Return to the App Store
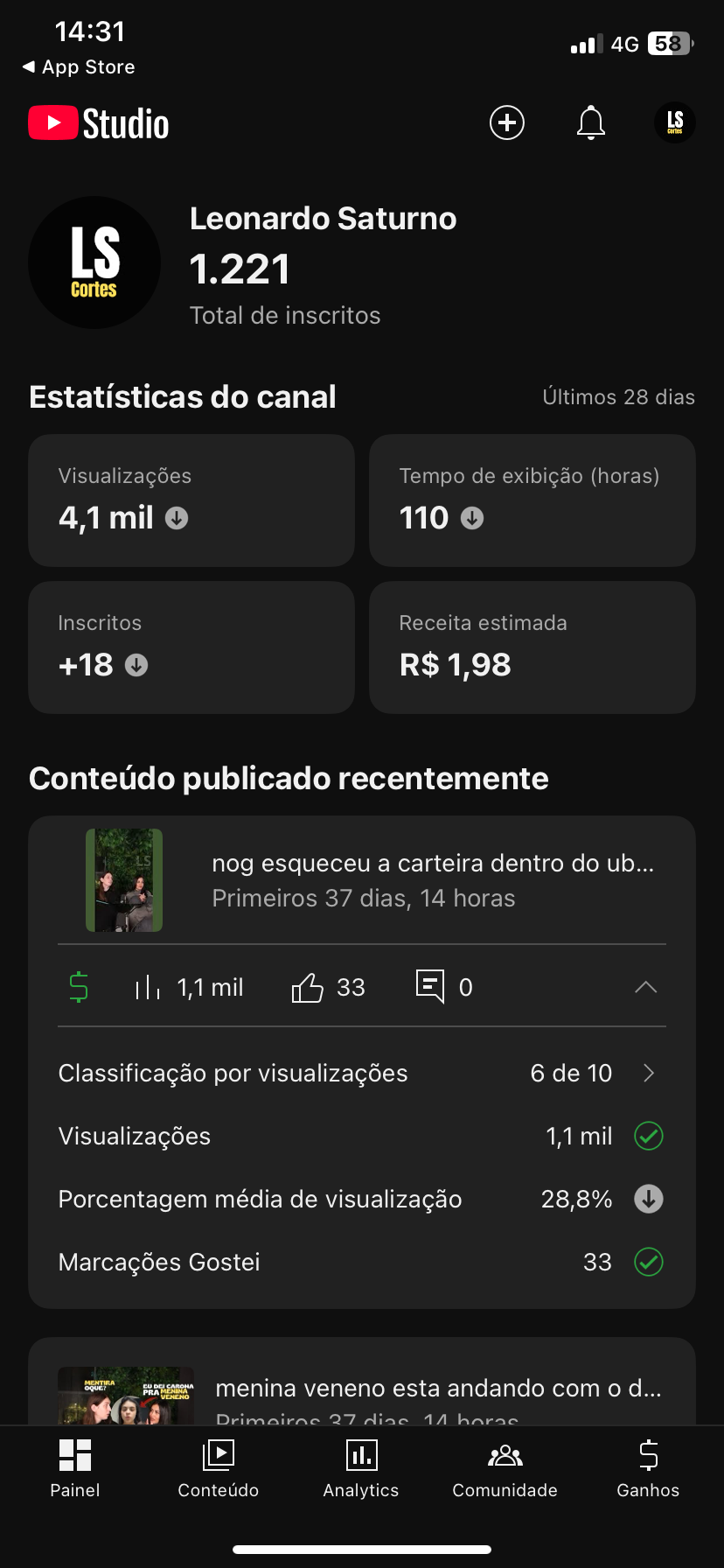This screenshot has width=724, height=1568. pos(79,67)
